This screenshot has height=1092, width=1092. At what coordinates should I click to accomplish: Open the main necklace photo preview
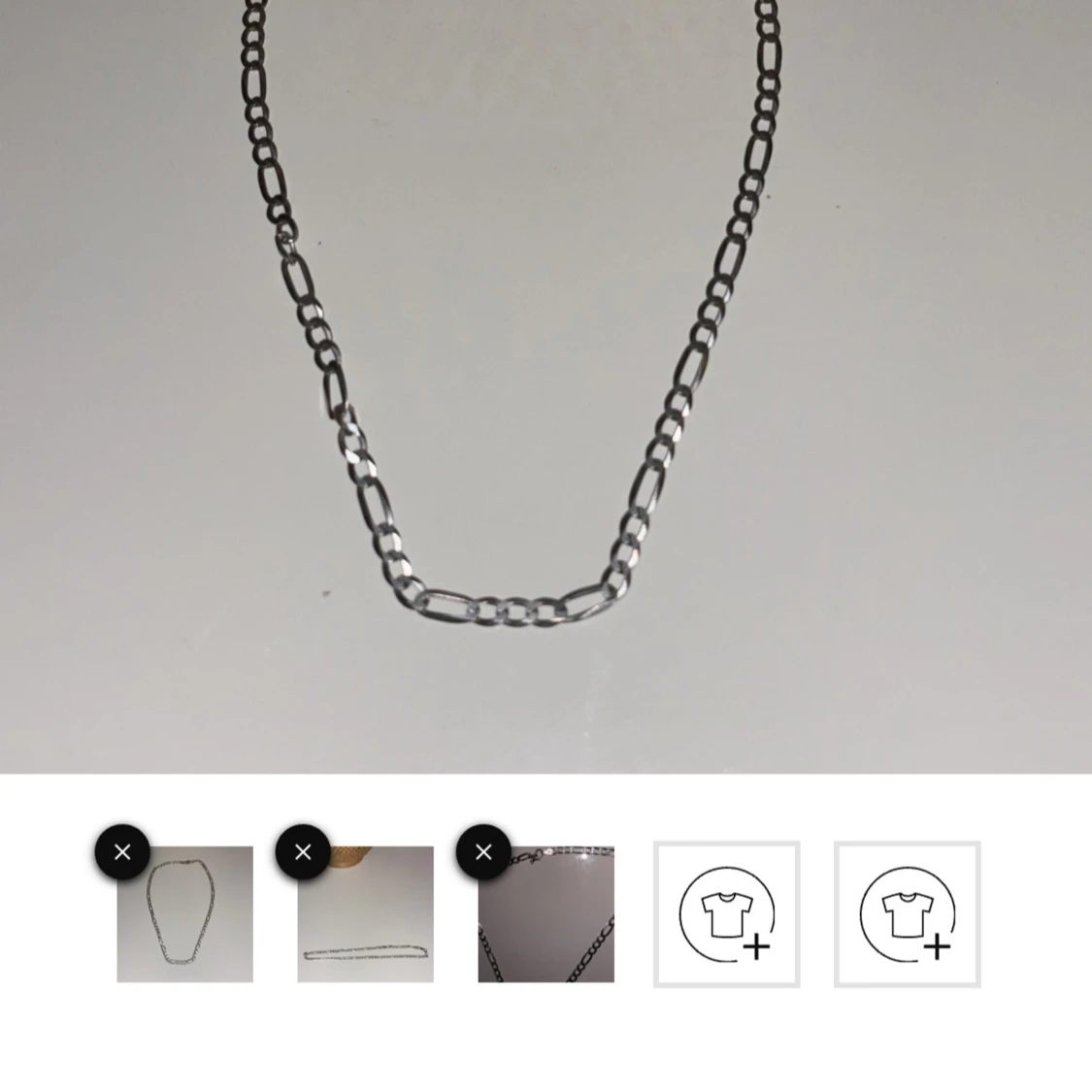coord(546,386)
